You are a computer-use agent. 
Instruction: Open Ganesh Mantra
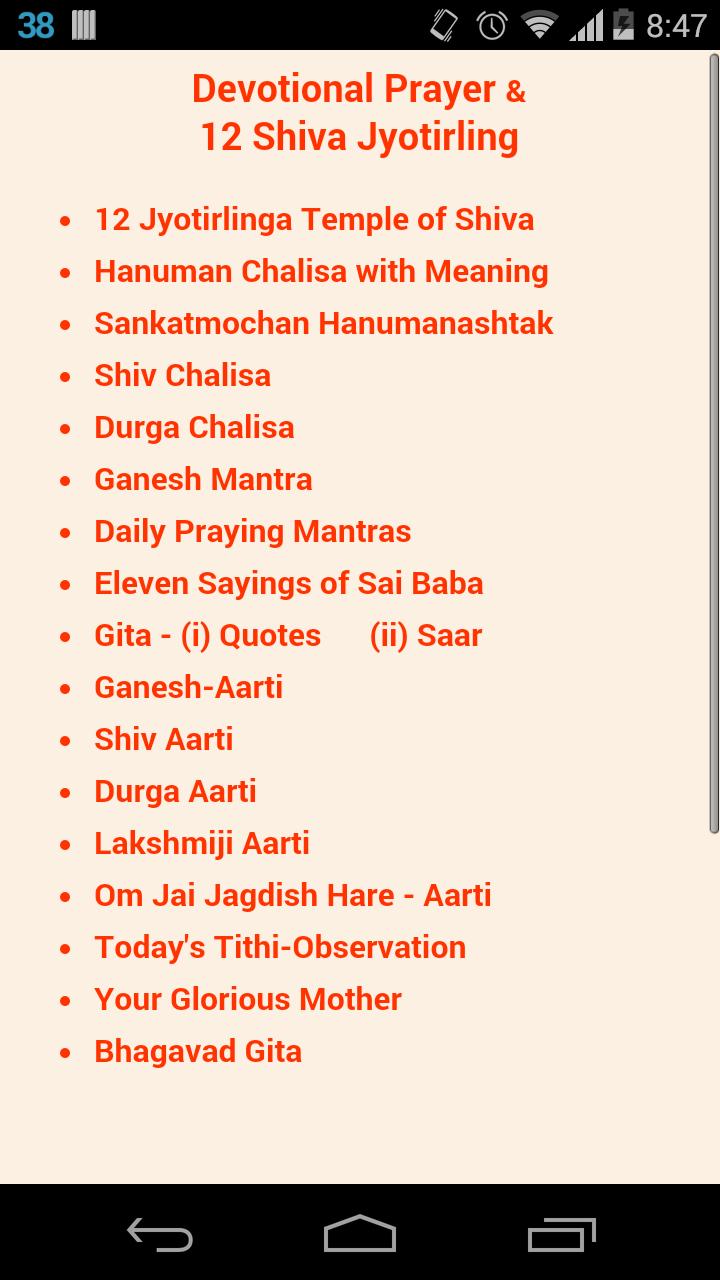click(x=203, y=478)
